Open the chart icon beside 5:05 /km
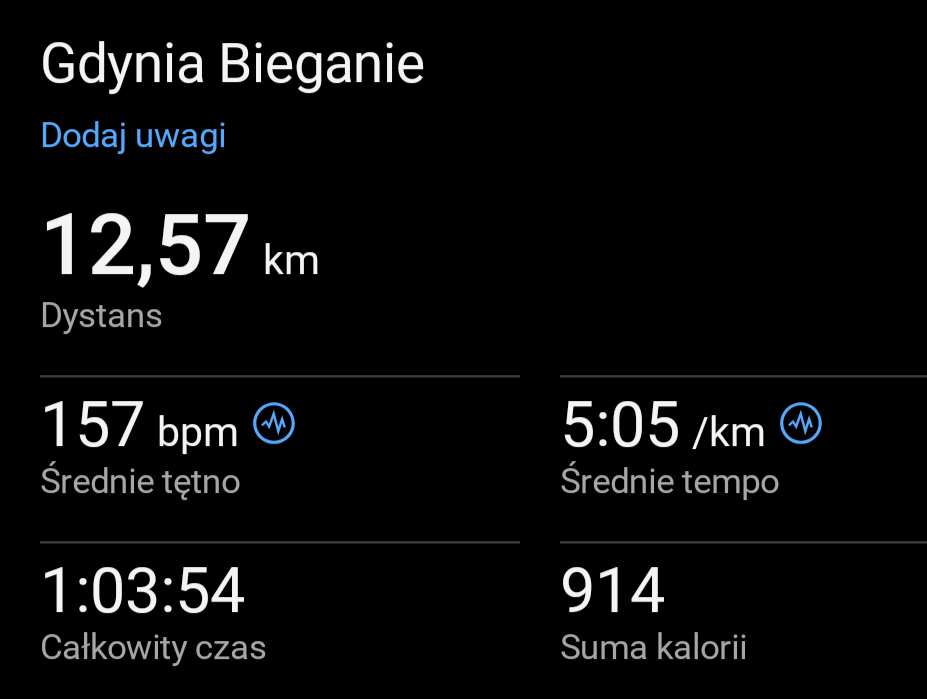 [801, 425]
